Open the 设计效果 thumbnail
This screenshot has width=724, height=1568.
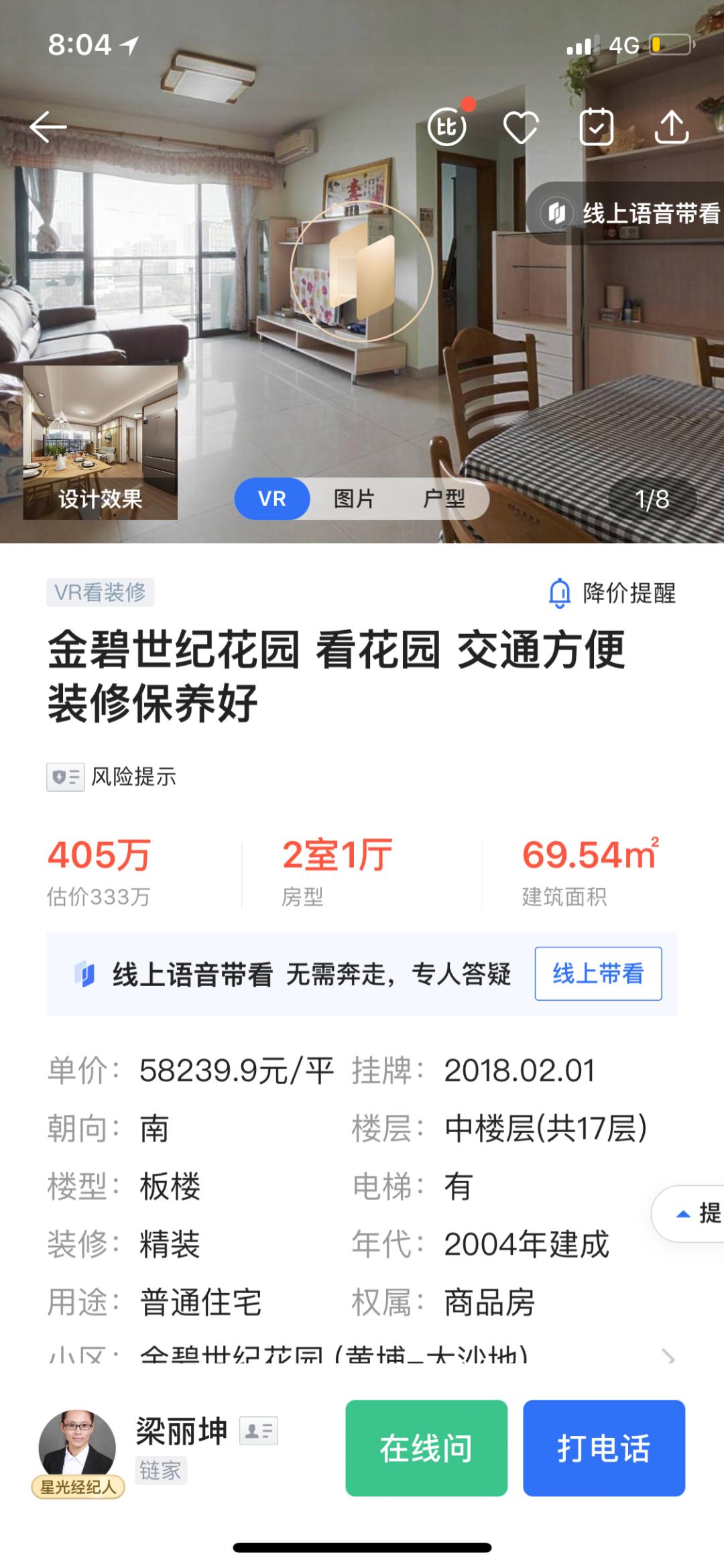(101, 442)
